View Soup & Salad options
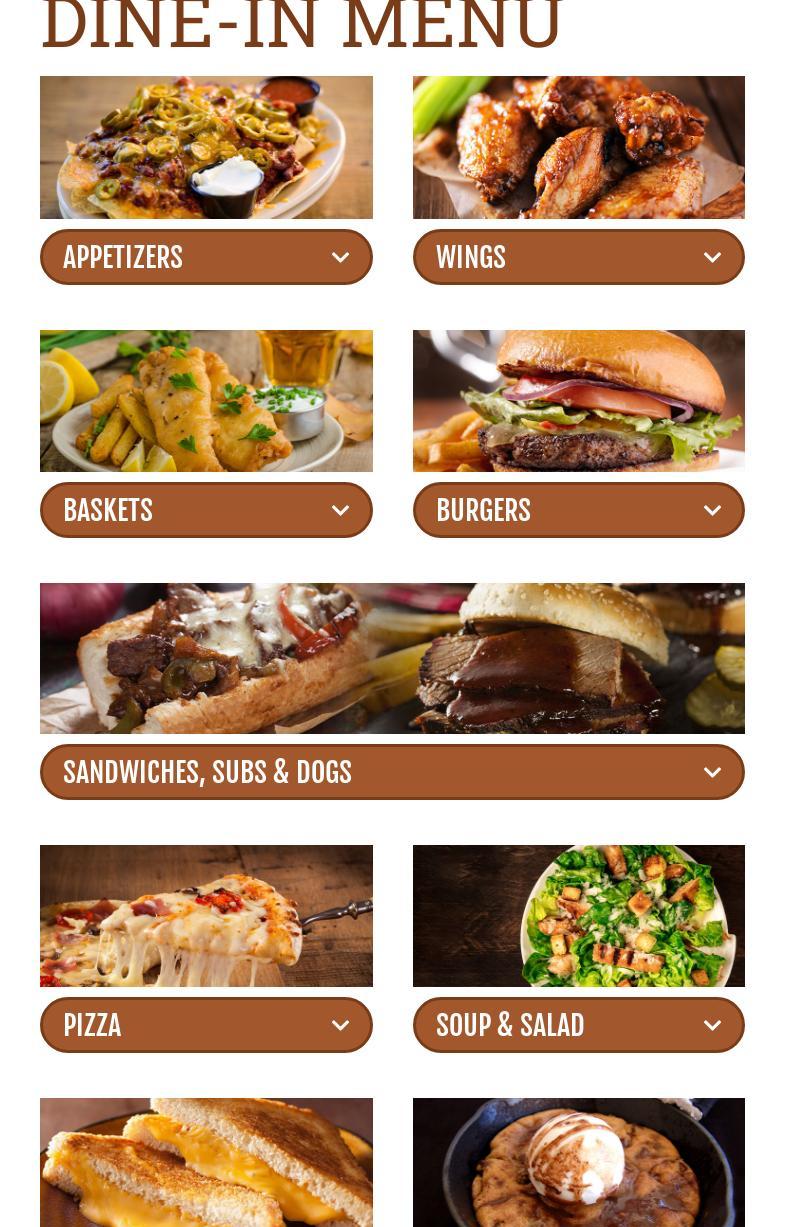 (x=578, y=1026)
